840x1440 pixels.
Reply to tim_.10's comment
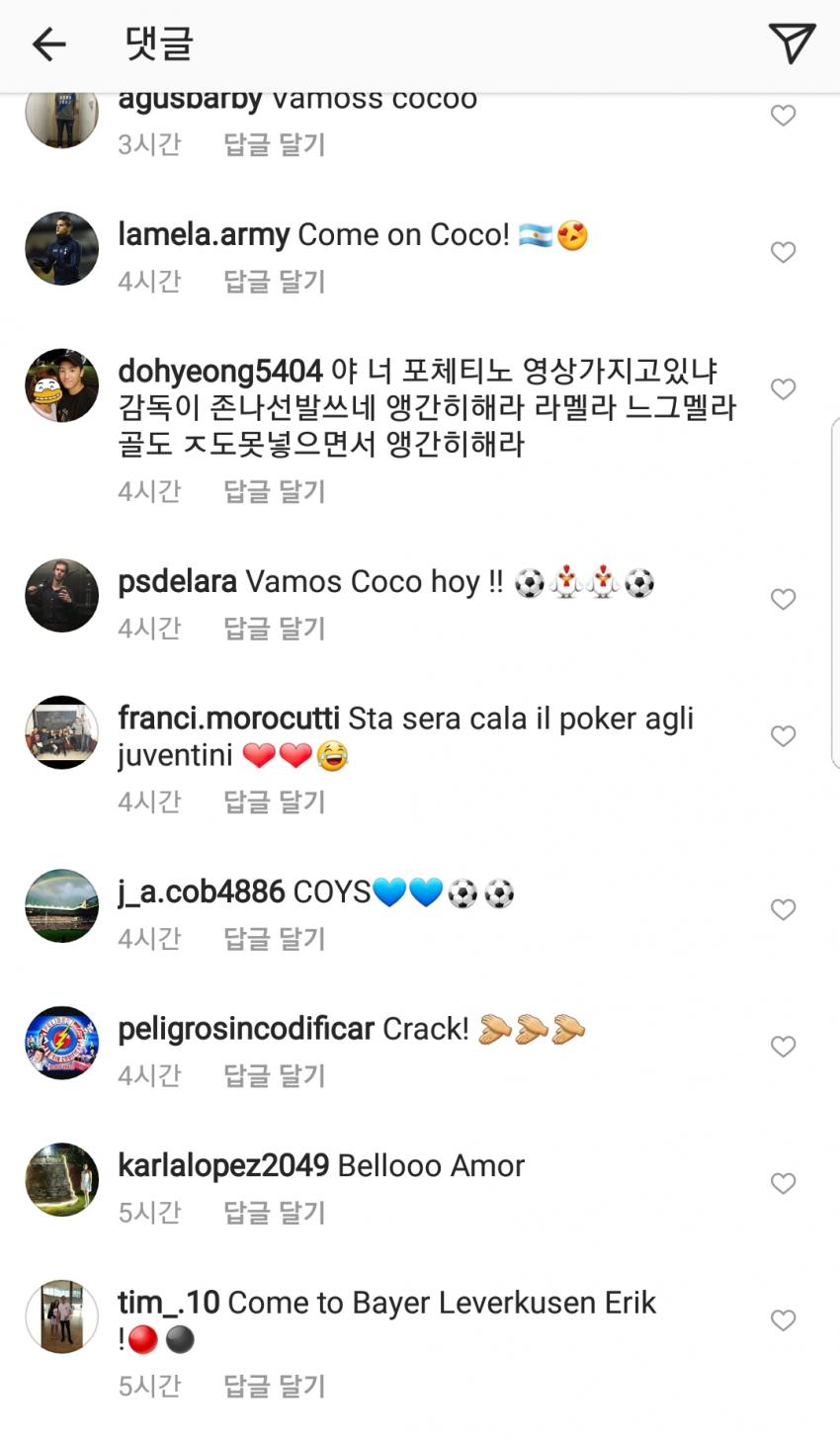click(274, 1387)
